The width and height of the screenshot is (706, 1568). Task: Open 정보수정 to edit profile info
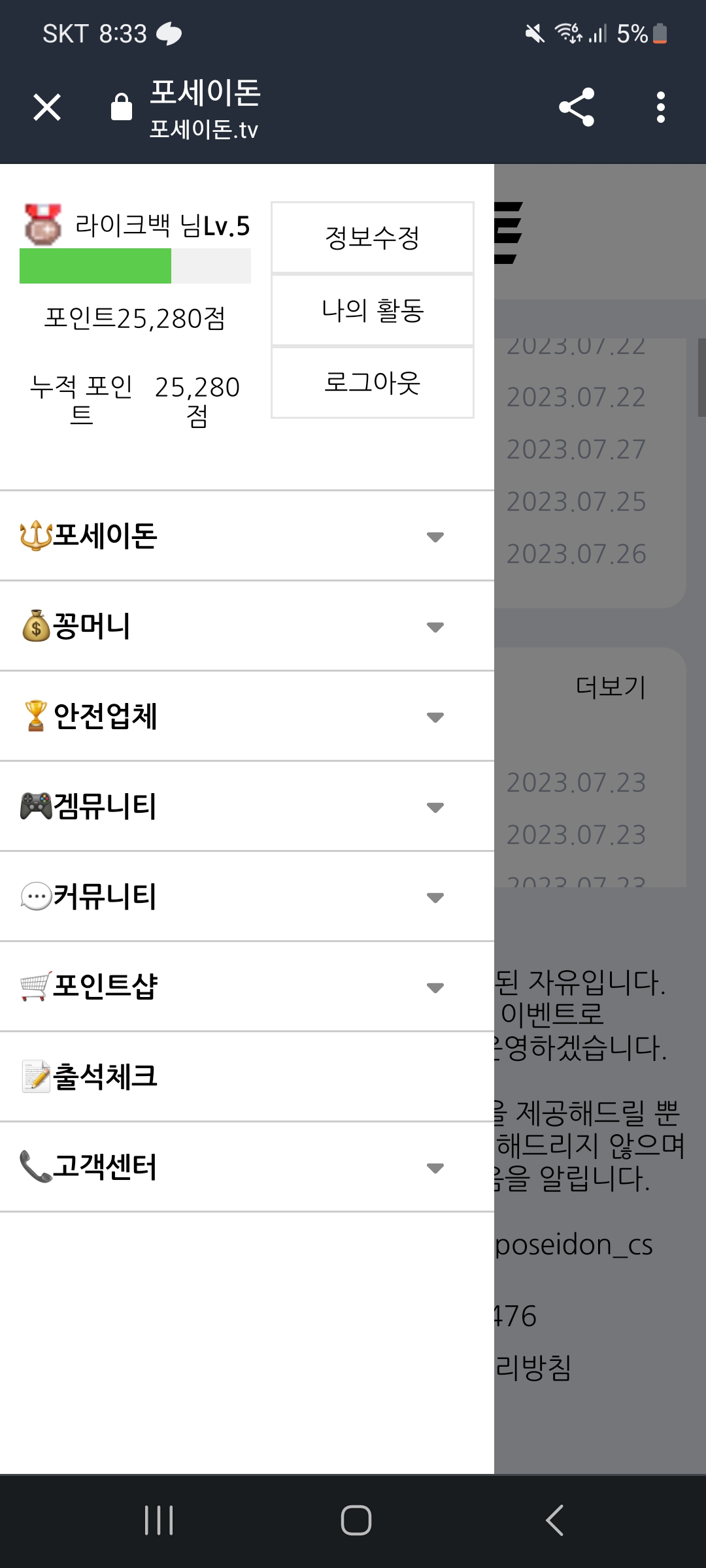(x=373, y=237)
